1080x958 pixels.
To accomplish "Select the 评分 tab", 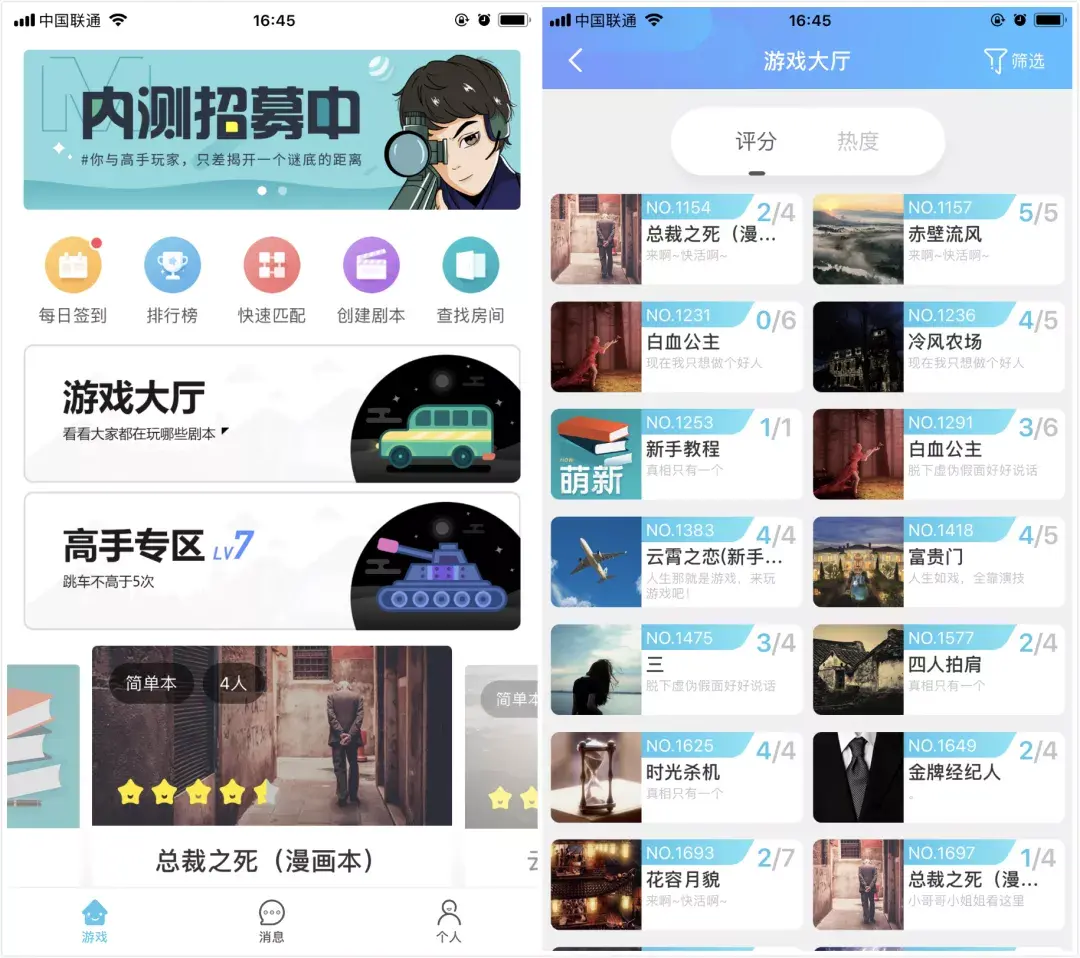I will (x=756, y=142).
